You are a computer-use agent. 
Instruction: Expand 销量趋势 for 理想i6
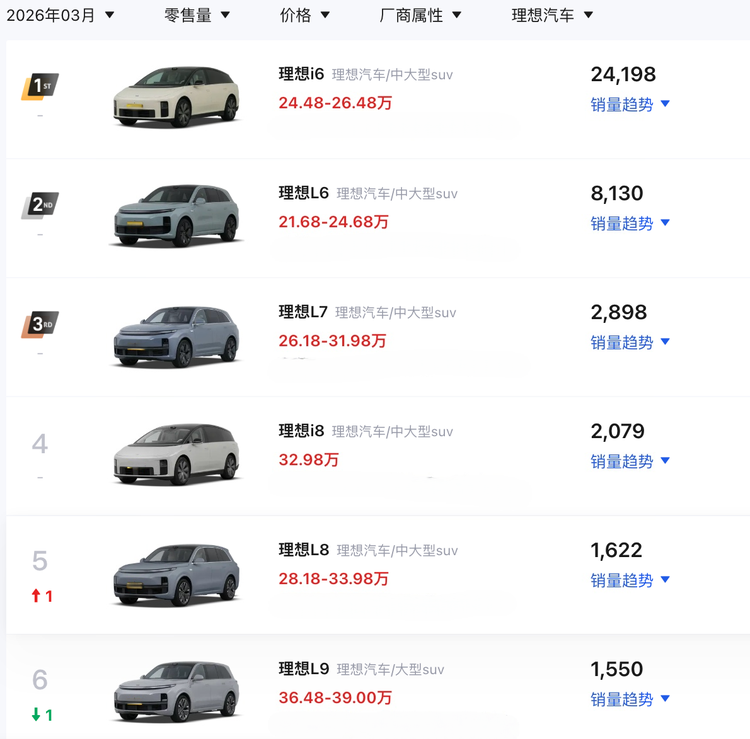(x=630, y=104)
